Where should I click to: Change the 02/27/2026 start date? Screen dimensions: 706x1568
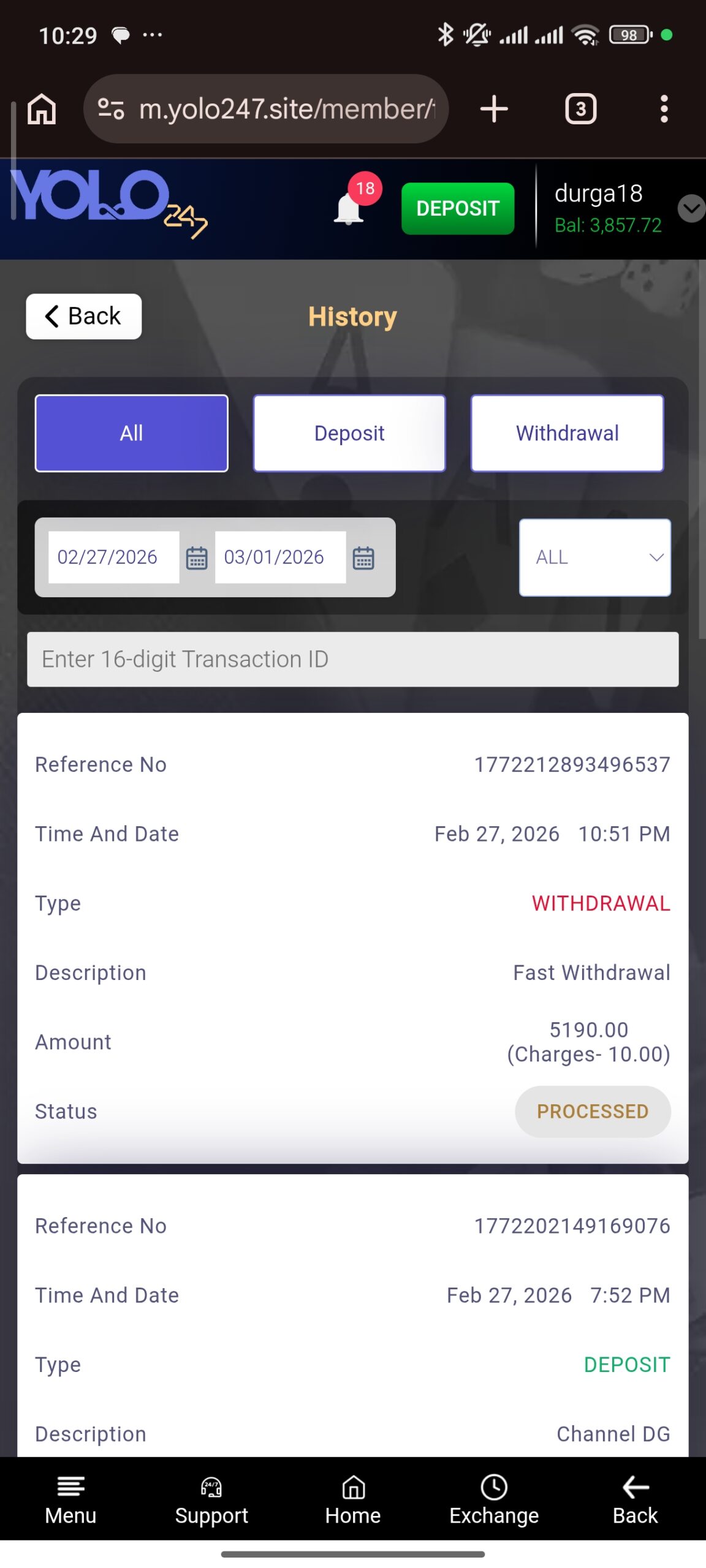point(114,557)
